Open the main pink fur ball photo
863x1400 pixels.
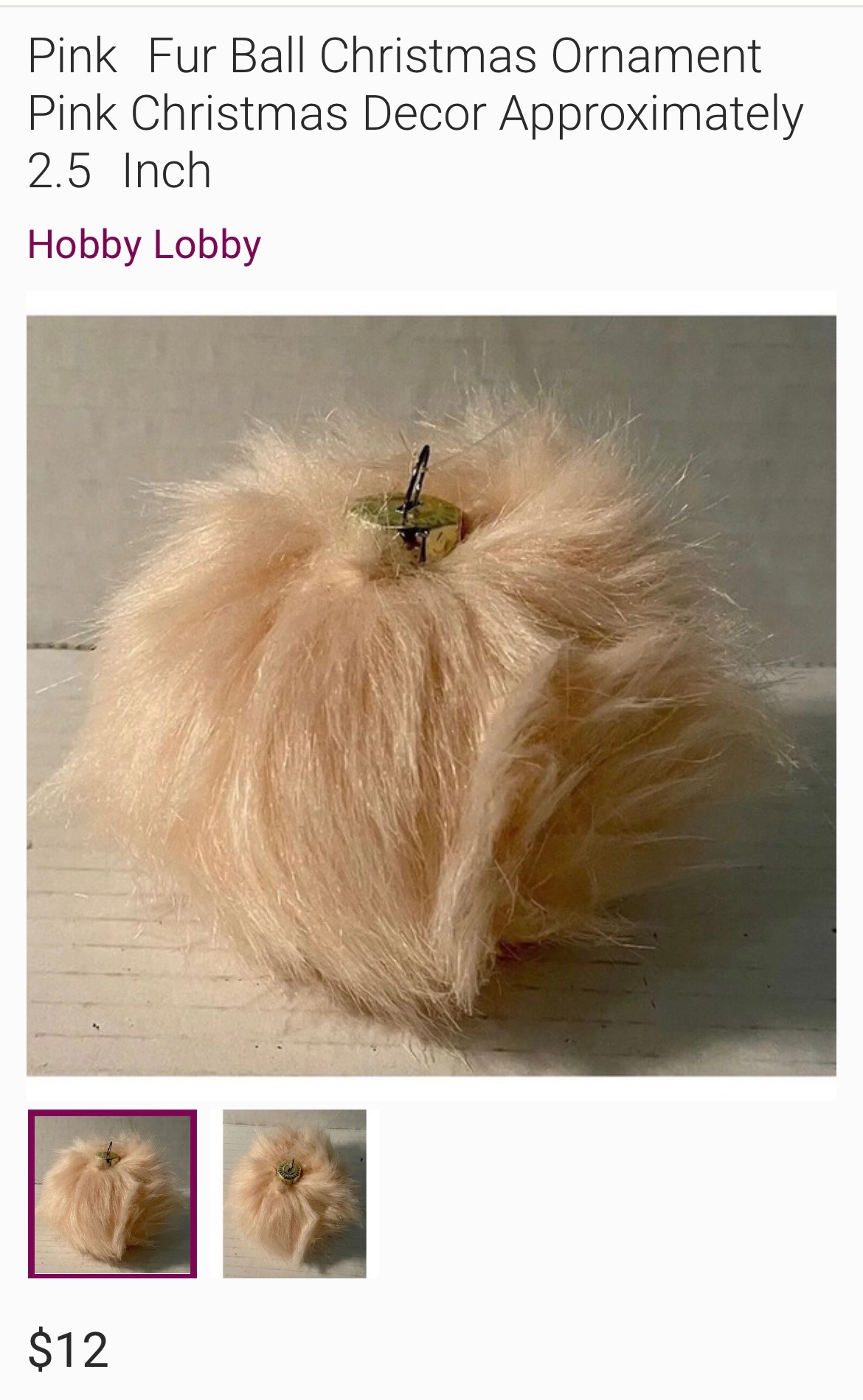point(431,695)
